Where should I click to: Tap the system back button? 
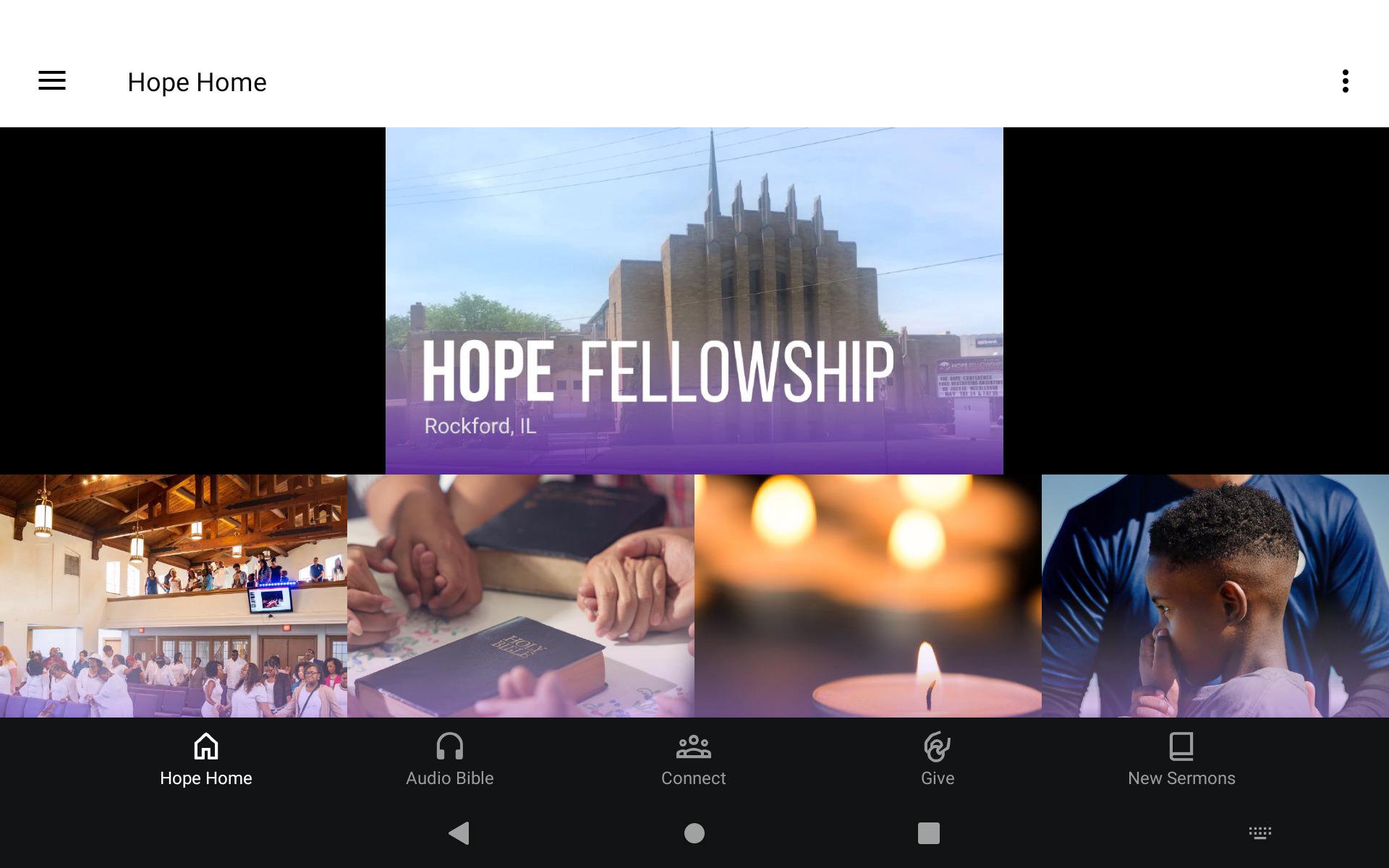(x=459, y=833)
